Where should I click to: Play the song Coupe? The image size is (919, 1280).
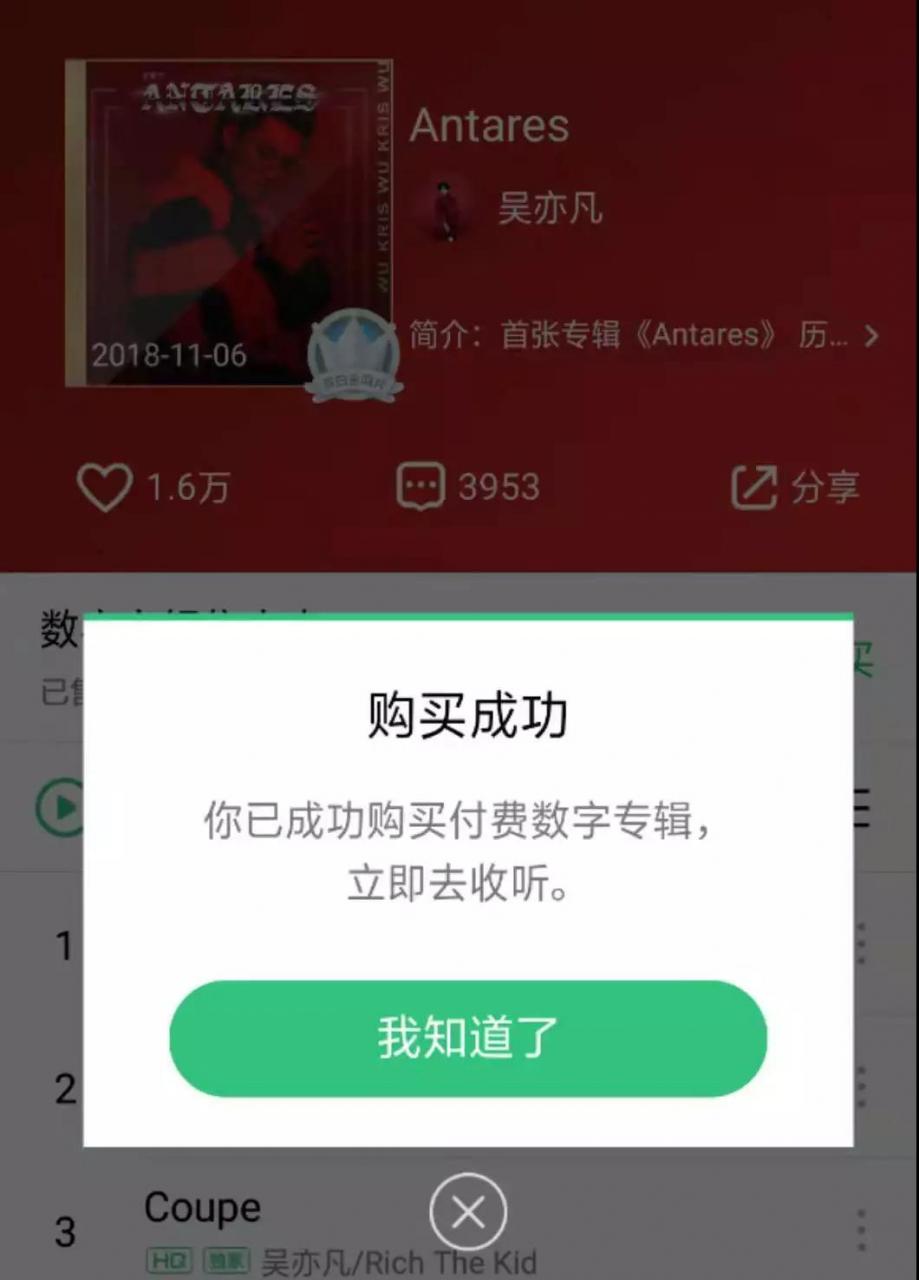(202, 1209)
